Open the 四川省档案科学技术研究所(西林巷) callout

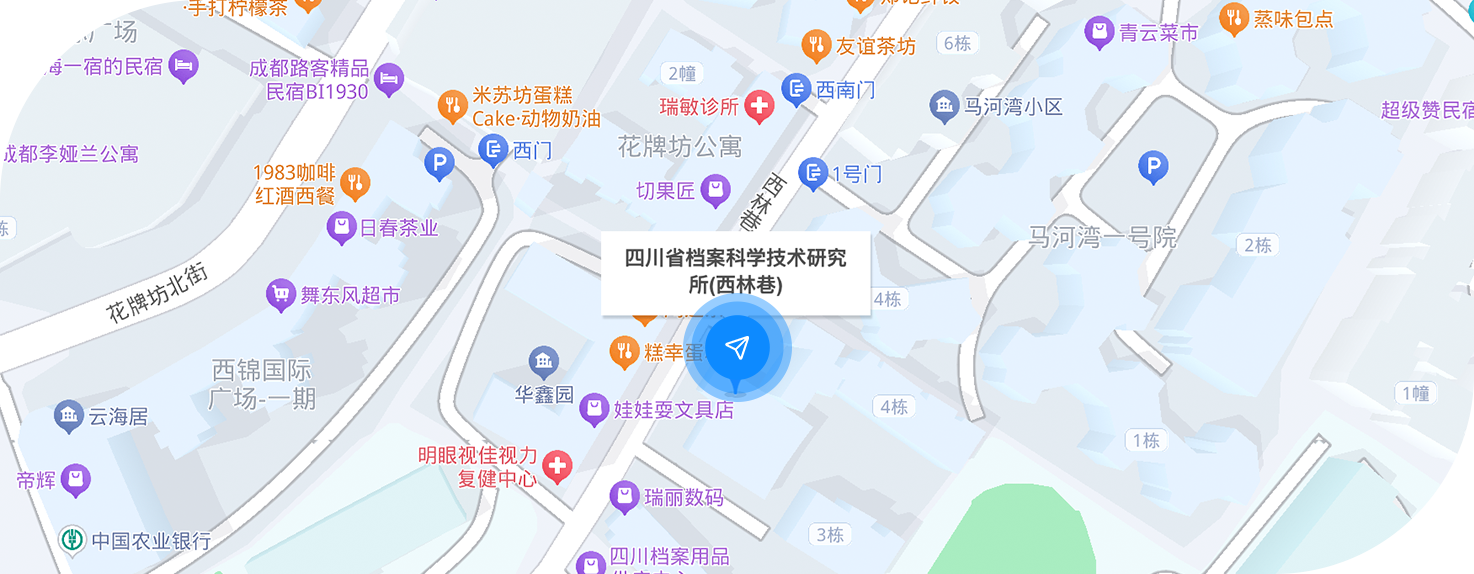pos(735,271)
